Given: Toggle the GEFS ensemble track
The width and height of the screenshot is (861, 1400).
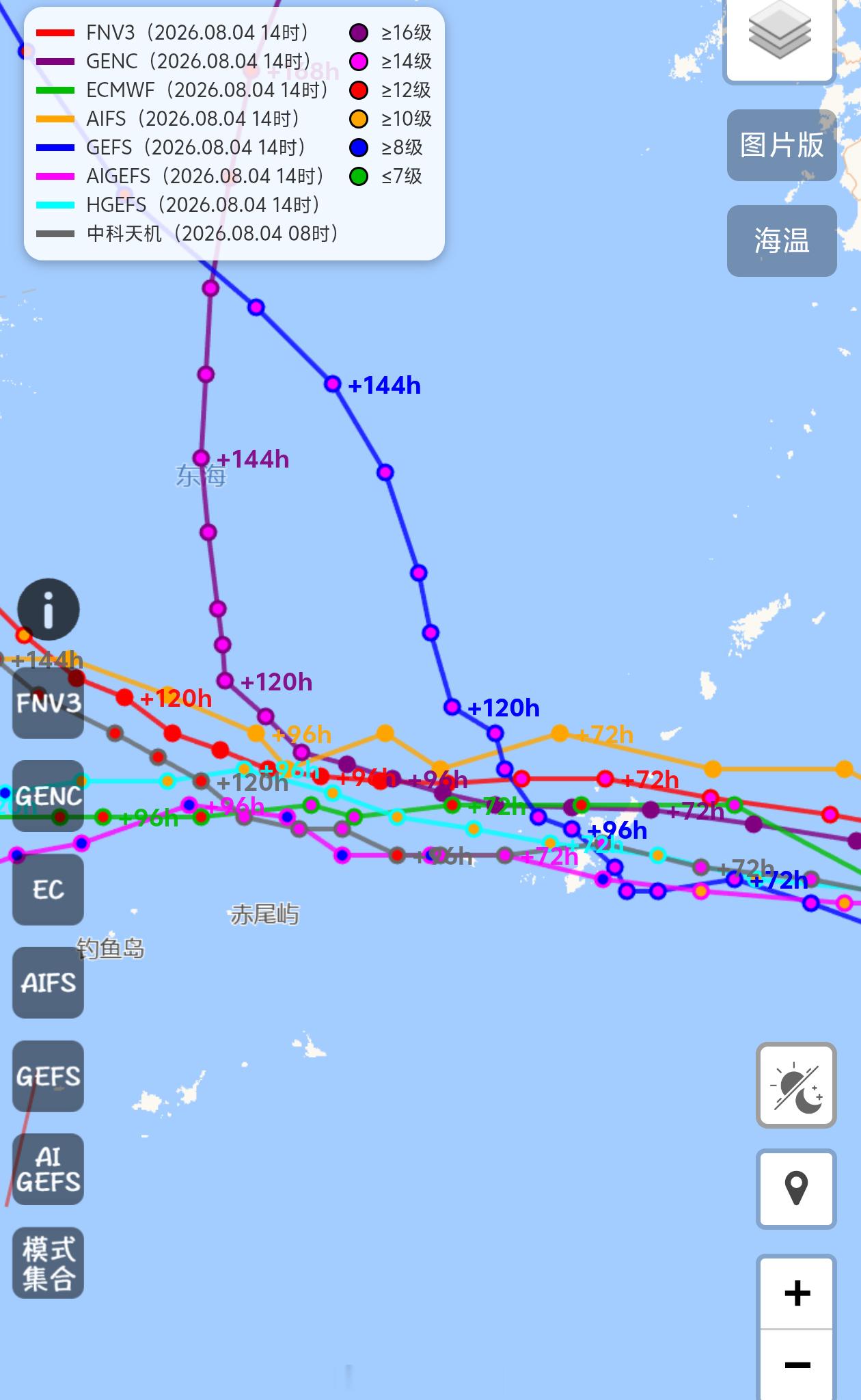Looking at the screenshot, I should (49, 1076).
